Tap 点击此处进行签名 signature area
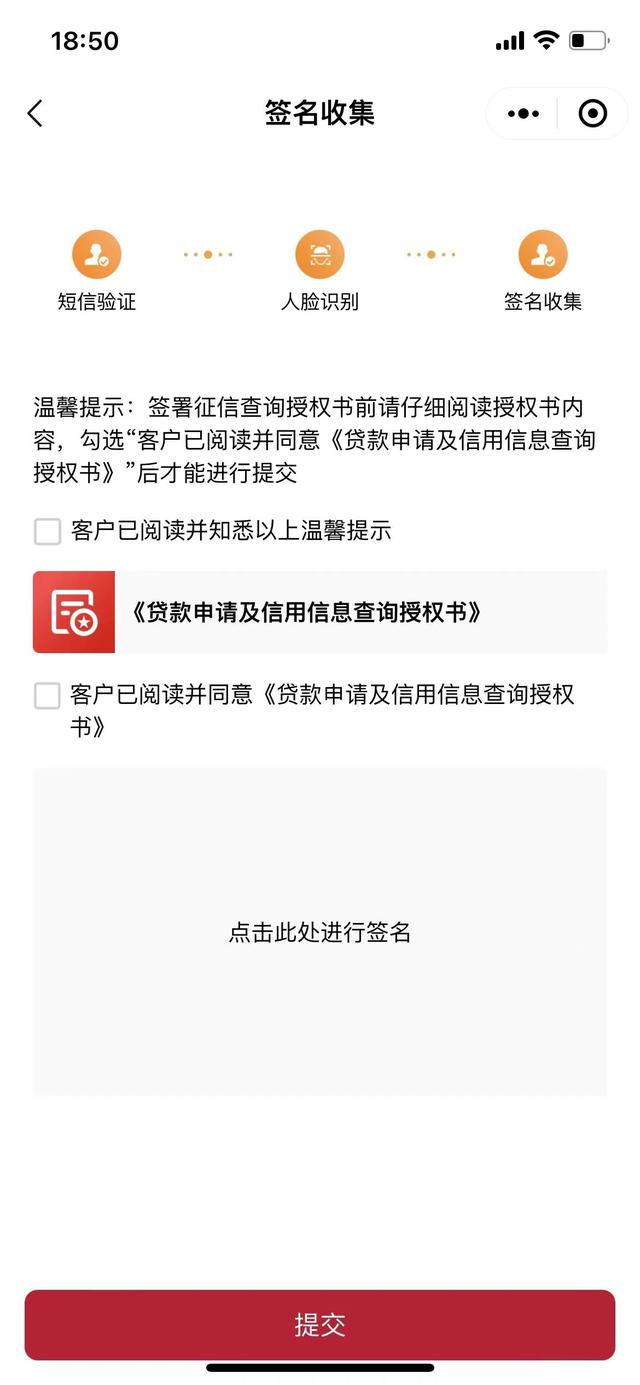 (320, 932)
